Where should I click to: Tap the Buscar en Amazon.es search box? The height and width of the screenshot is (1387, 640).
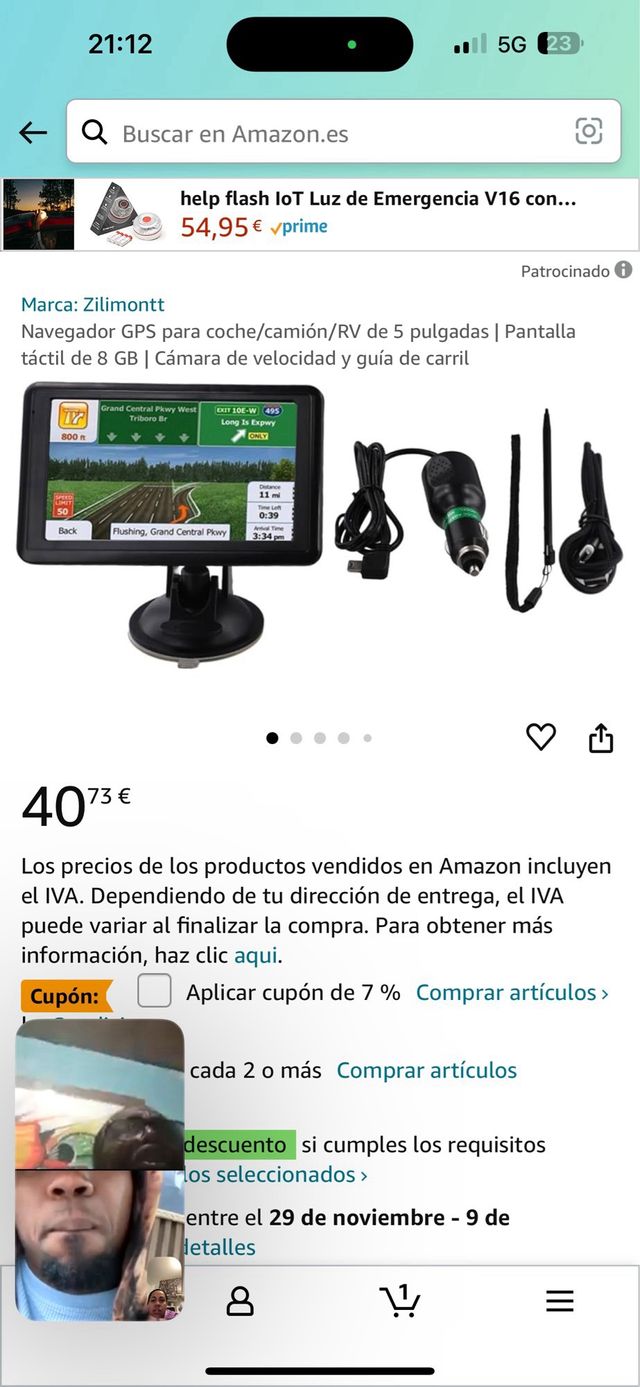(330, 133)
